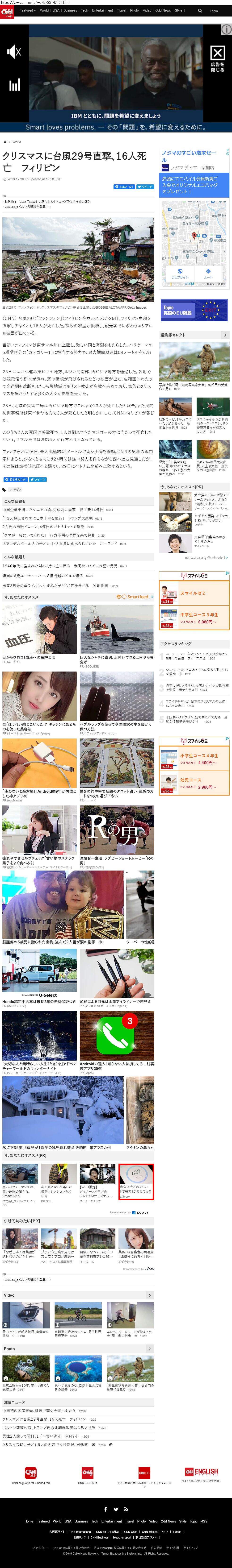Open the Business section in top nav
Viewport: 232px width, 1568px height.
click(x=70, y=10)
